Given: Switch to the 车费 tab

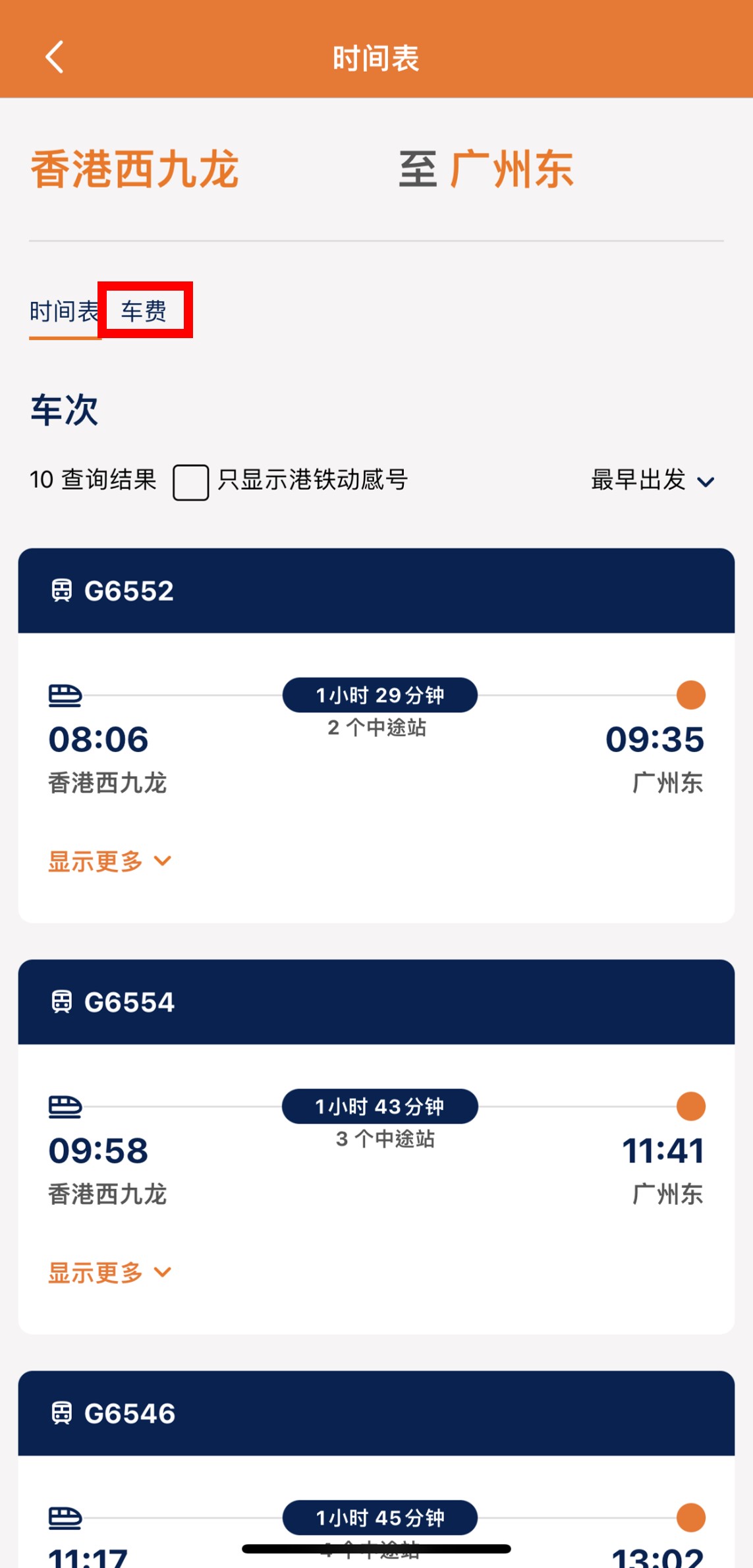Looking at the screenshot, I should [144, 310].
